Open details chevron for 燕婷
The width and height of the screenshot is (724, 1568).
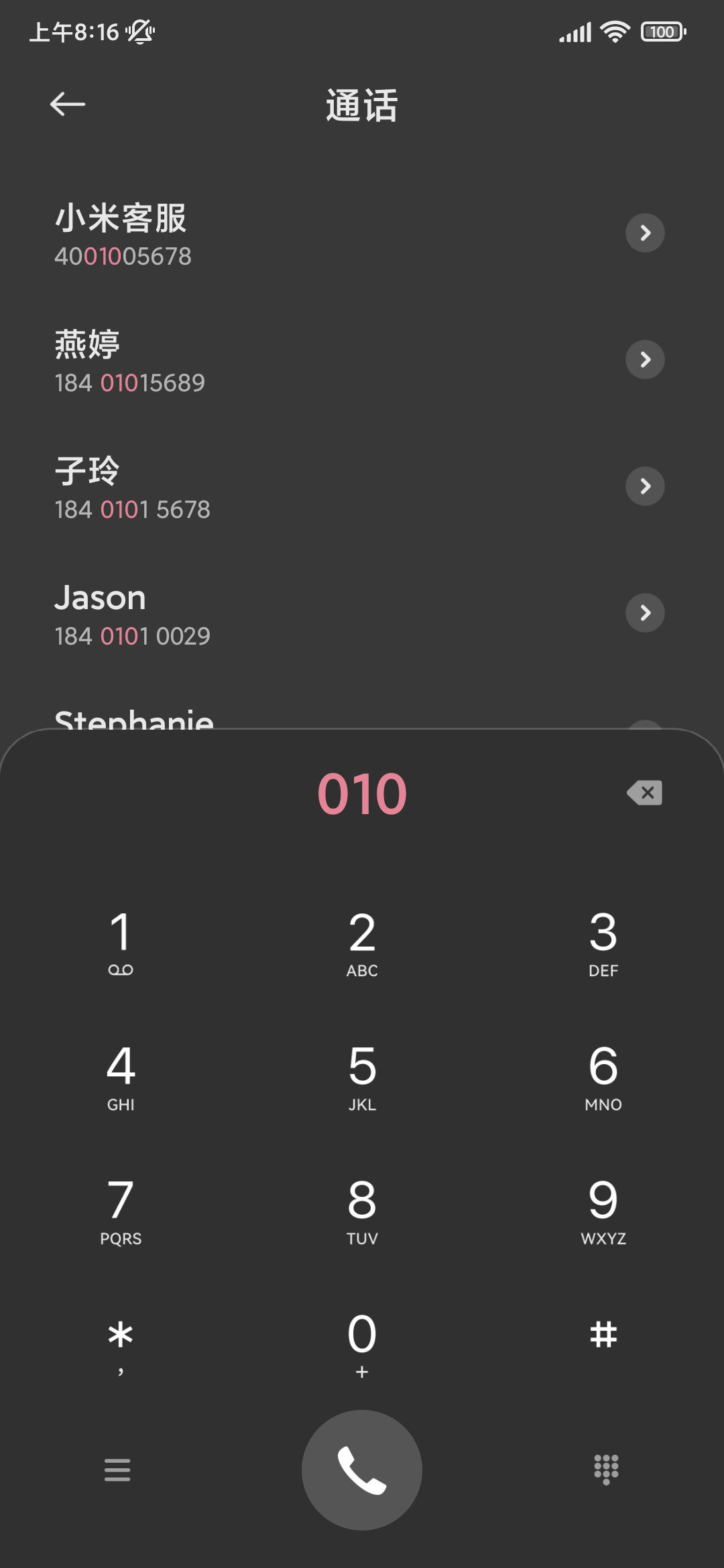(645, 360)
